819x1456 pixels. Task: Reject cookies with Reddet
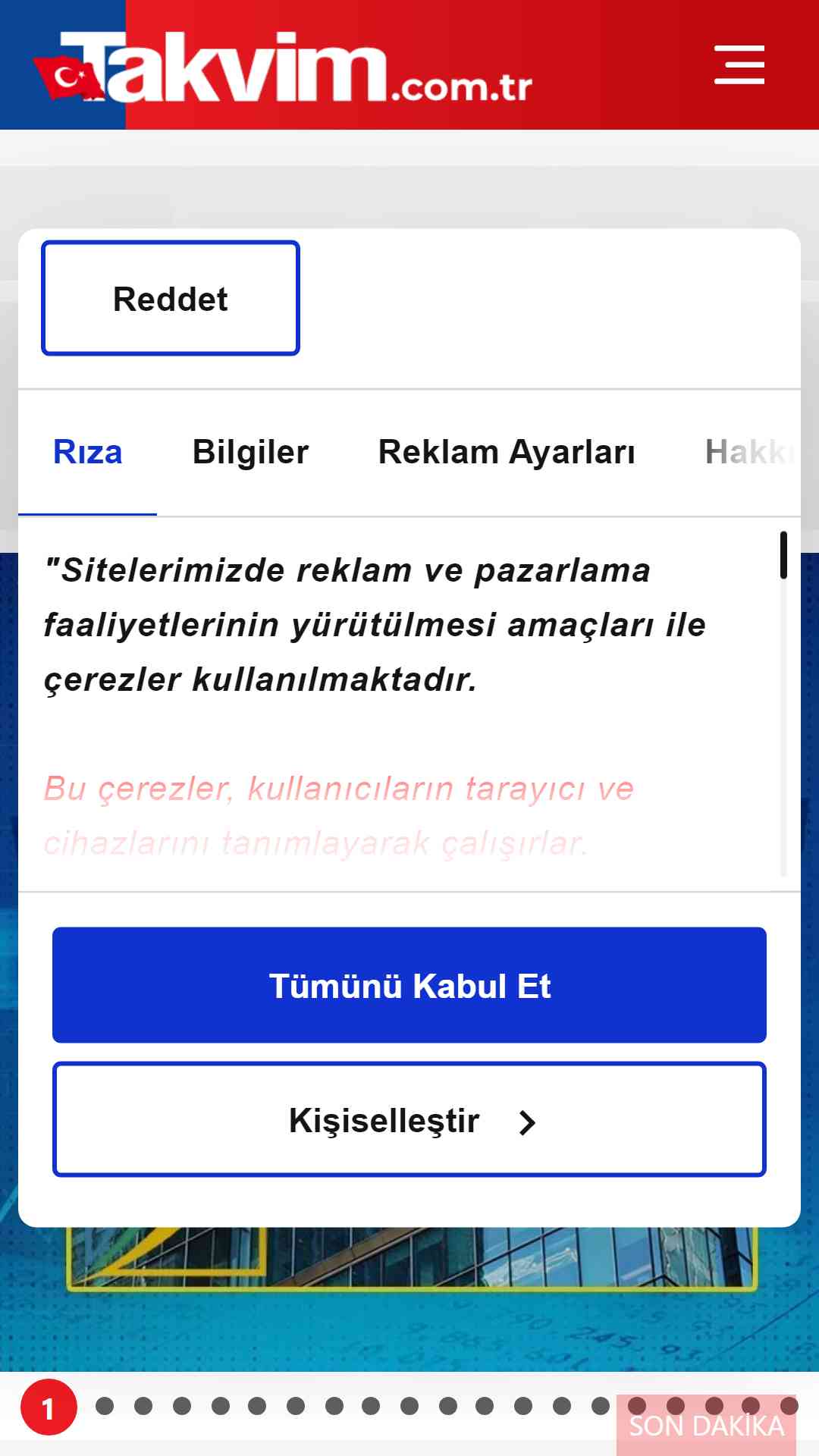coord(171,298)
